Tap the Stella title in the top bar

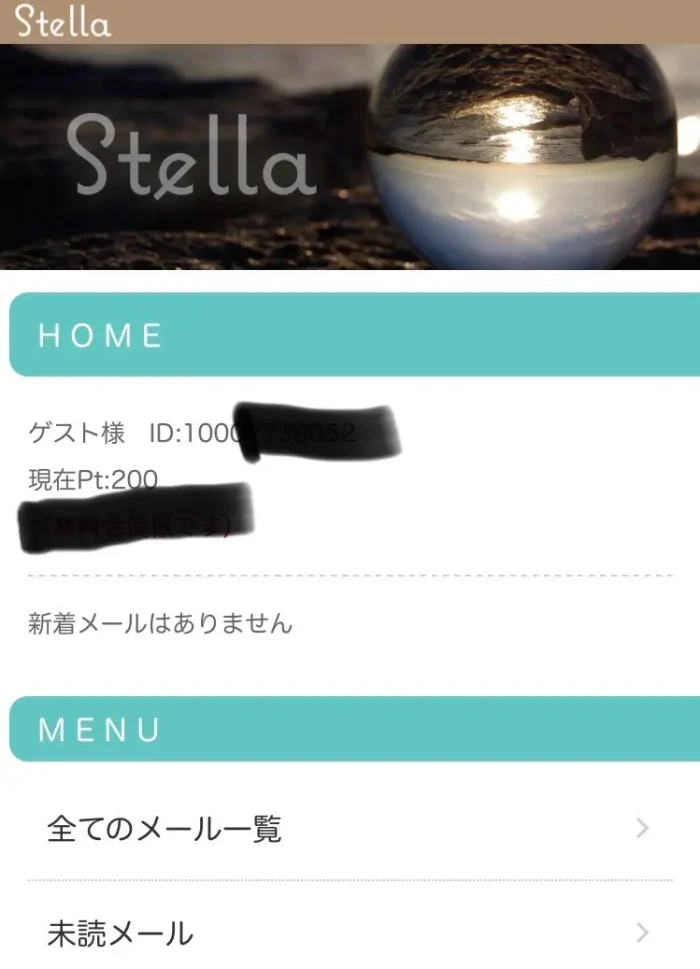click(63, 21)
